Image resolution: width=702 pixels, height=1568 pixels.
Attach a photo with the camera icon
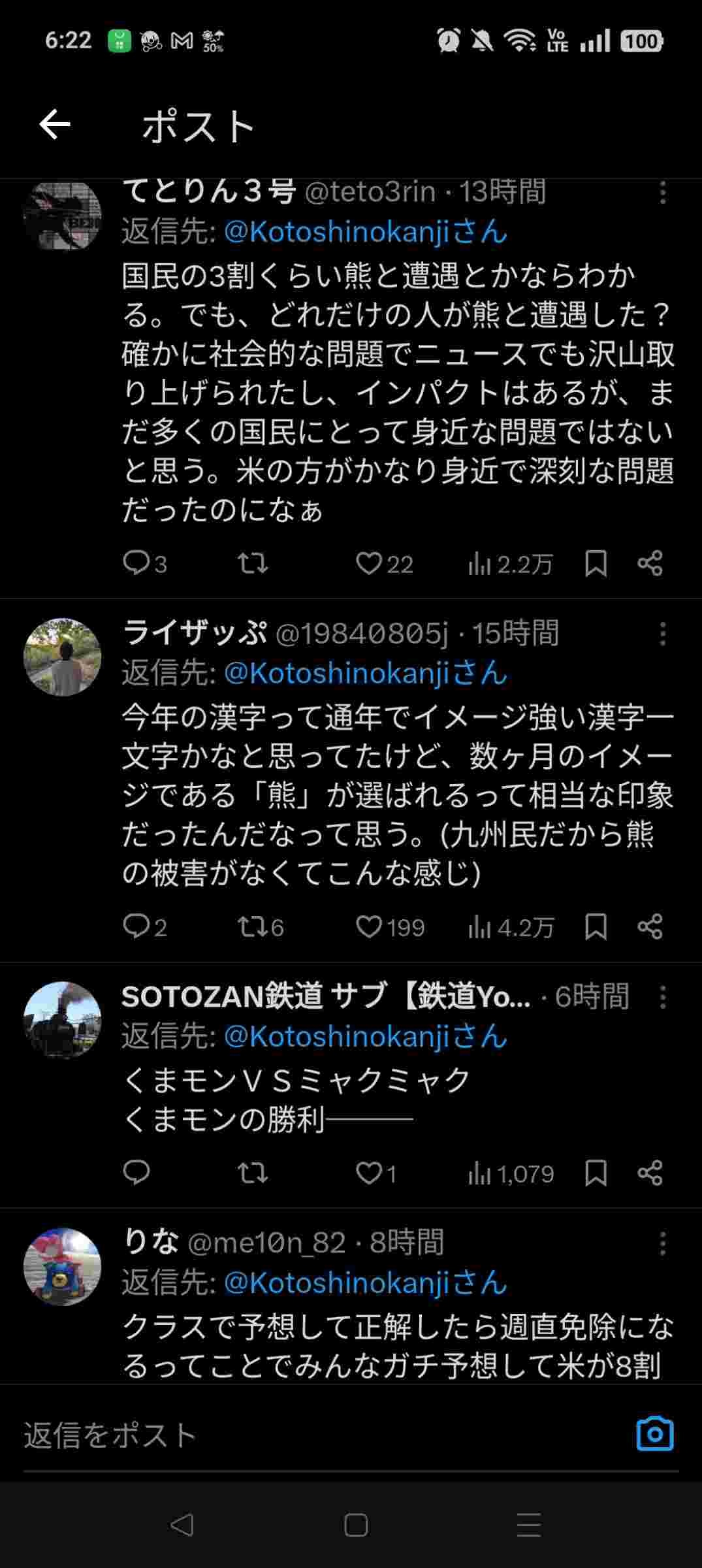(x=654, y=1434)
